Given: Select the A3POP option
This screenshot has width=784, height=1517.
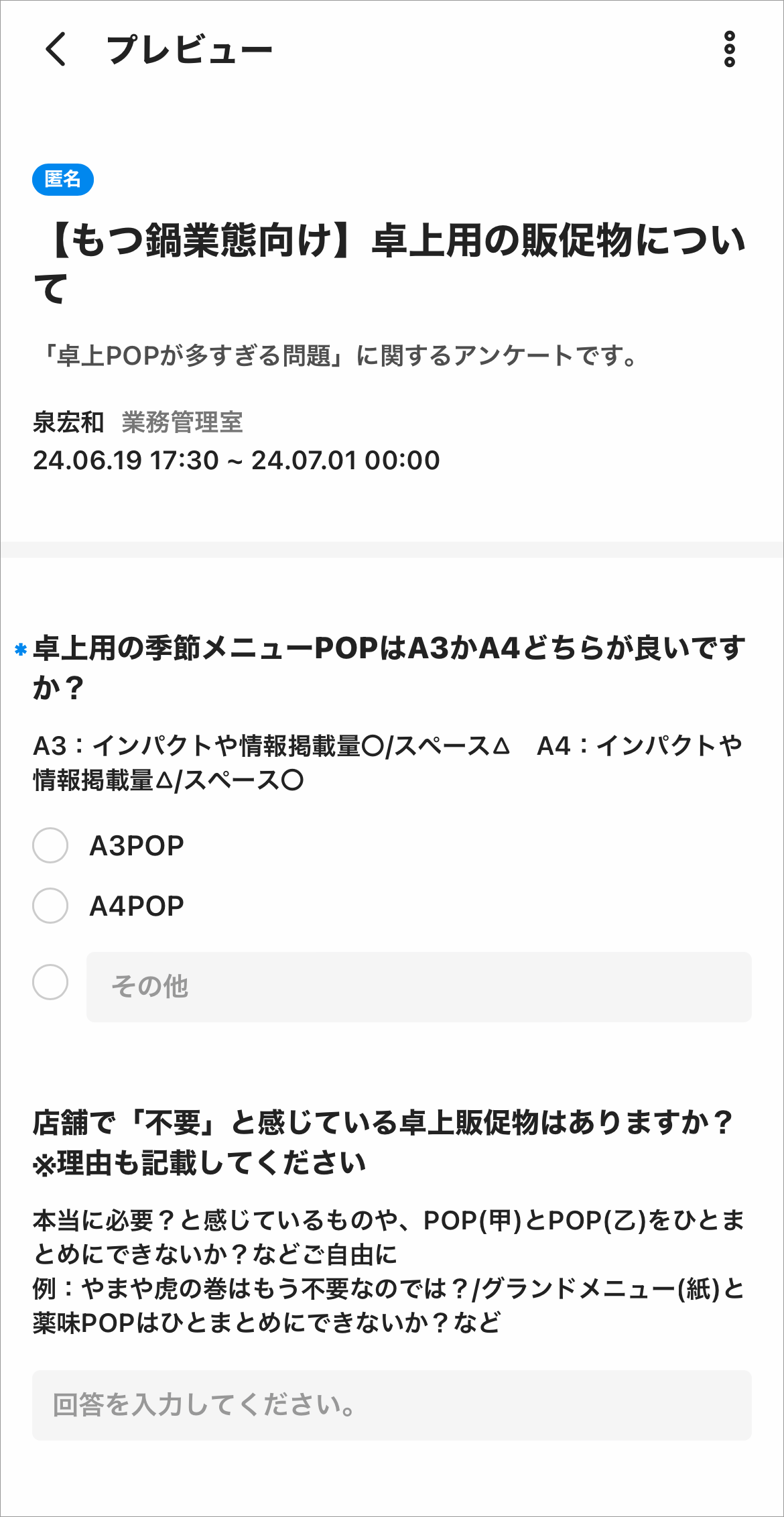Looking at the screenshot, I should tap(50, 845).
